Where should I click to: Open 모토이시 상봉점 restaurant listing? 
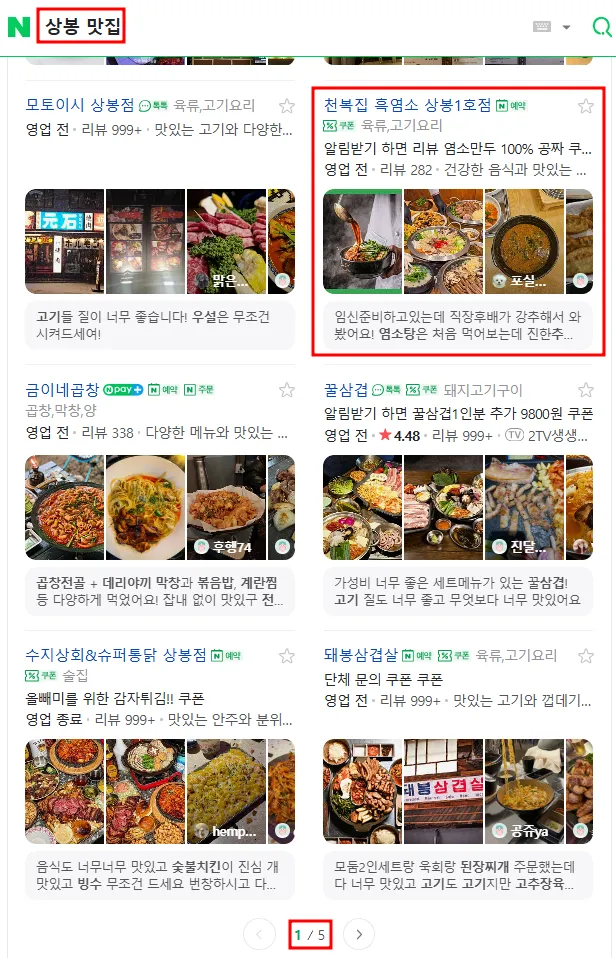(x=80, y=105)
